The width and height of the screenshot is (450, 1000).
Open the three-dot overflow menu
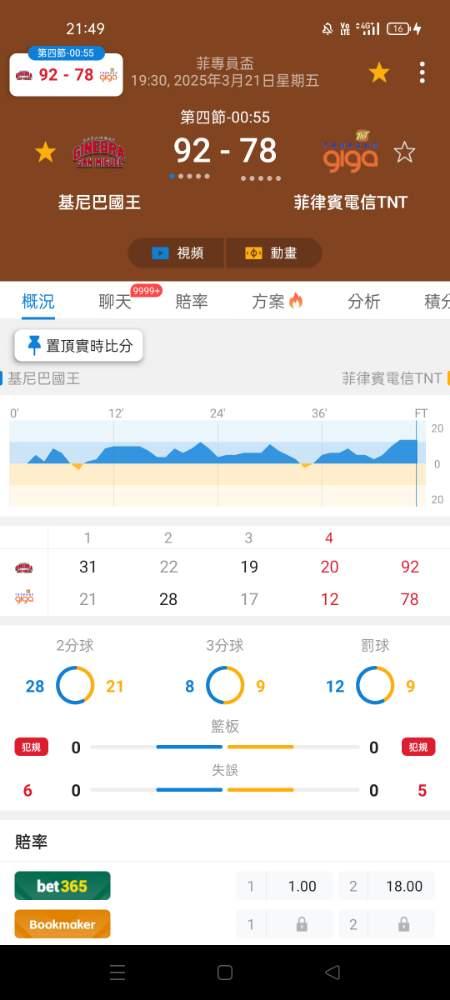click(x=422, y=73)
